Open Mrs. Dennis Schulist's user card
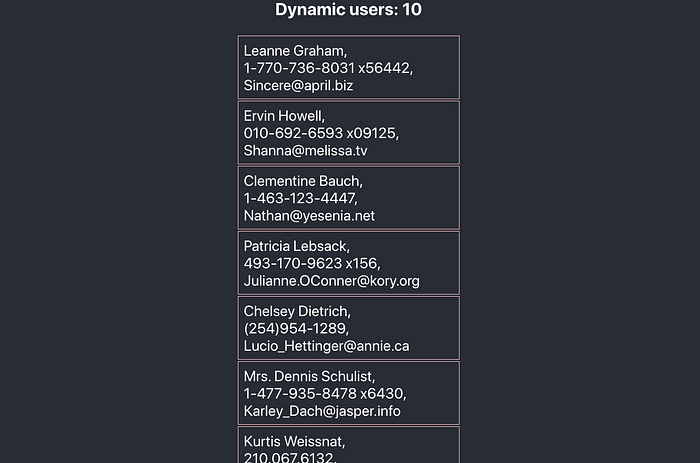This screenshot has height=463, width=700. [x=348, y=392]
